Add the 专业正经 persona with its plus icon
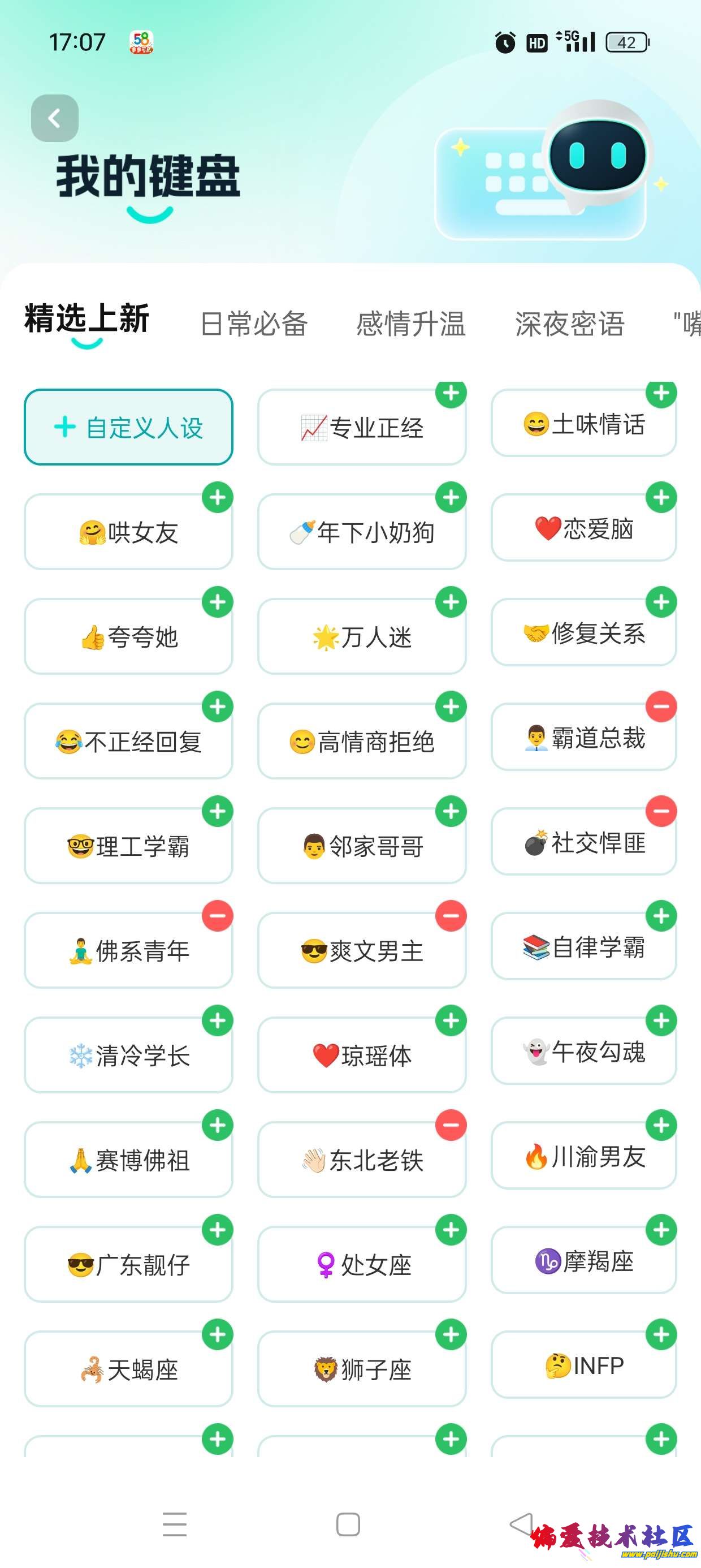Viewport: 701px width, 1568px height. click(x=451, y=393)
